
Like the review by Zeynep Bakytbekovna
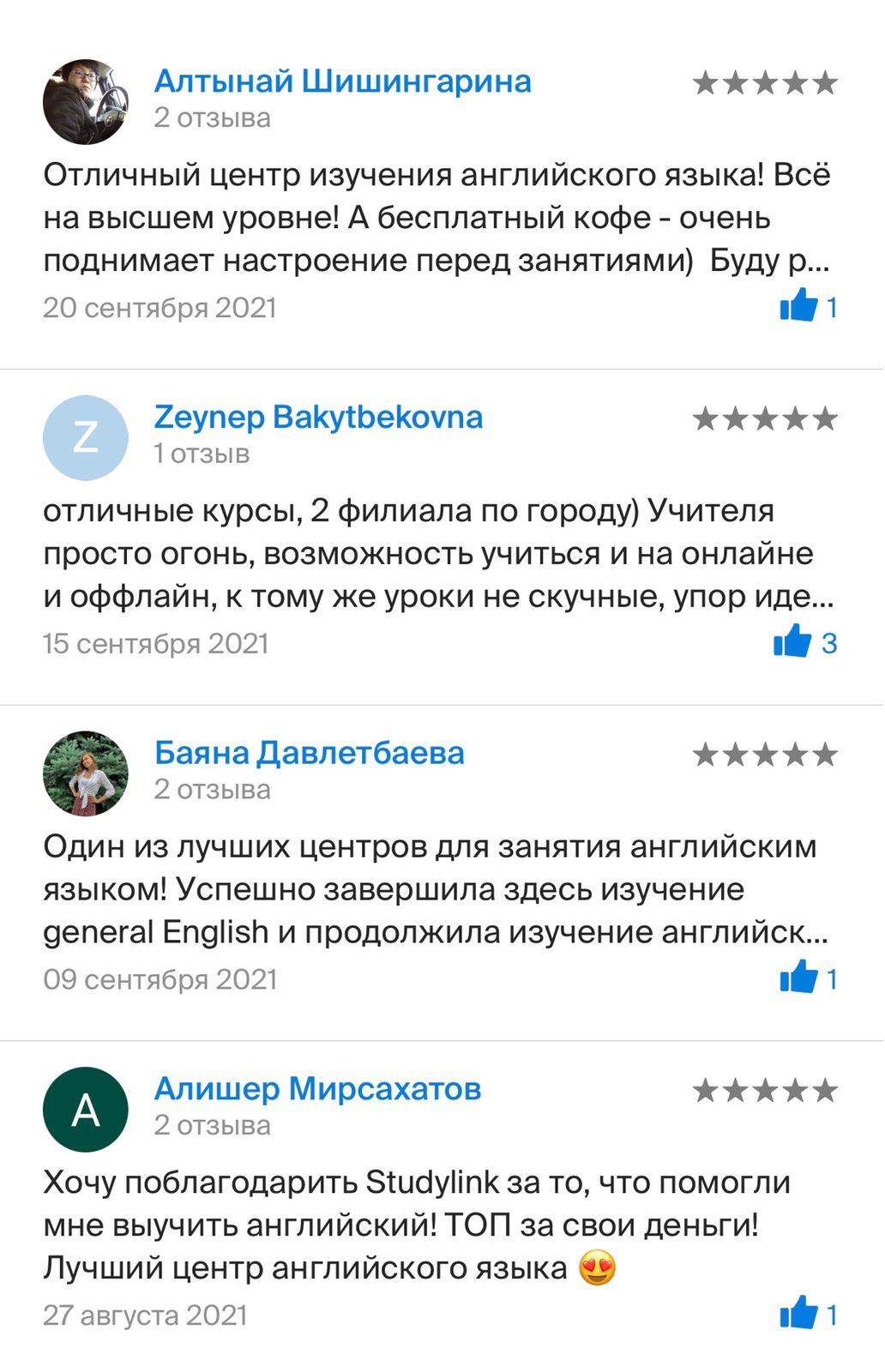(x=792, y=641)
